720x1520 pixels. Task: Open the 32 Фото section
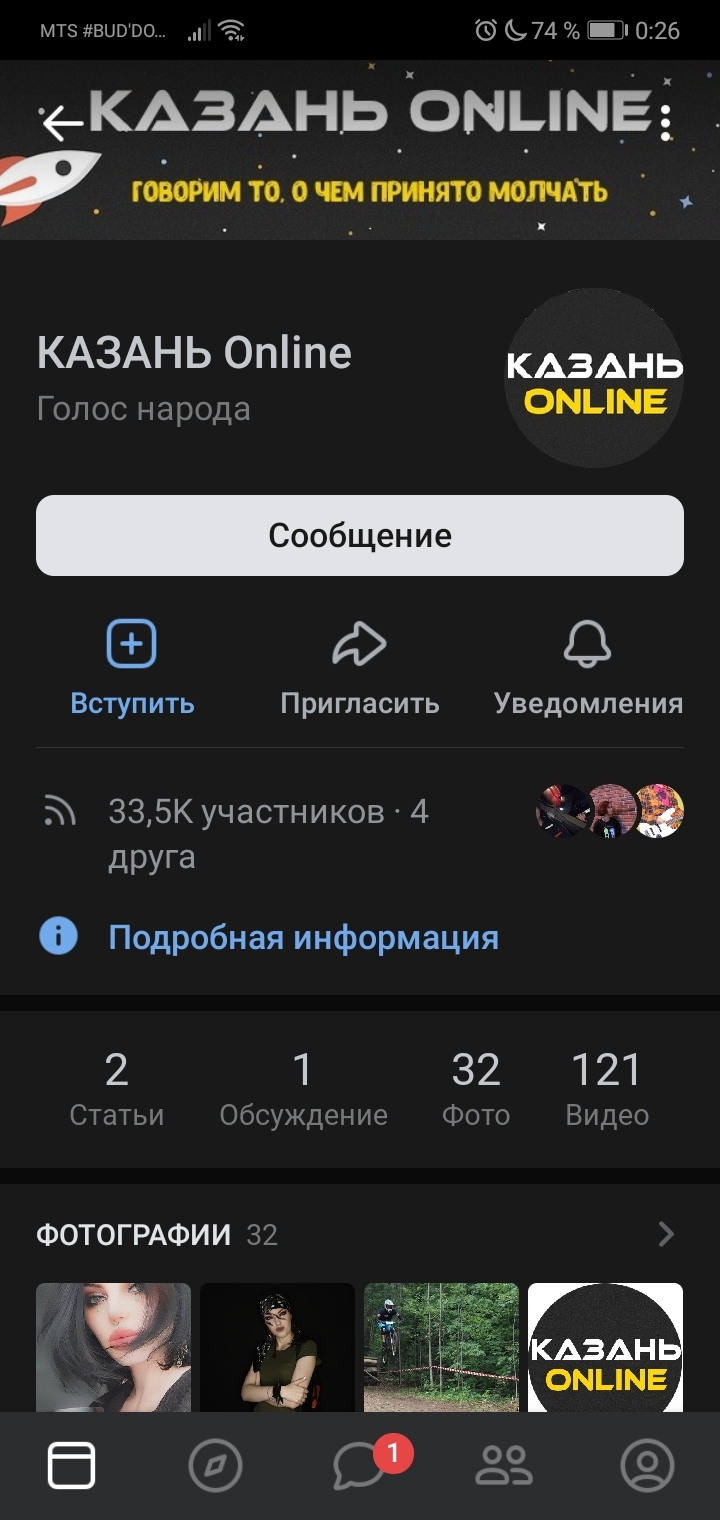476,1088
